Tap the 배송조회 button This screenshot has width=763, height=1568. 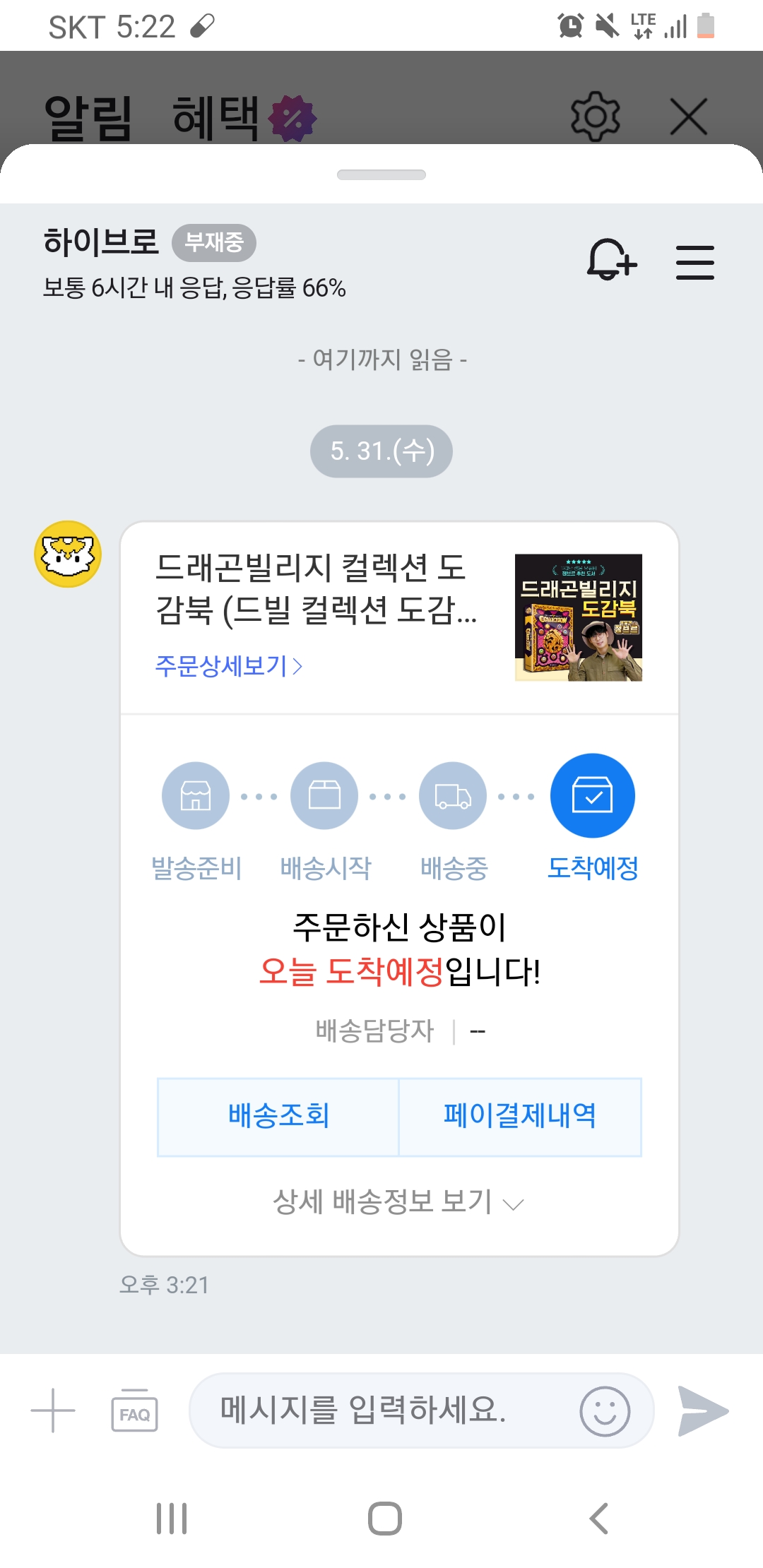(x=278, y=1117)
